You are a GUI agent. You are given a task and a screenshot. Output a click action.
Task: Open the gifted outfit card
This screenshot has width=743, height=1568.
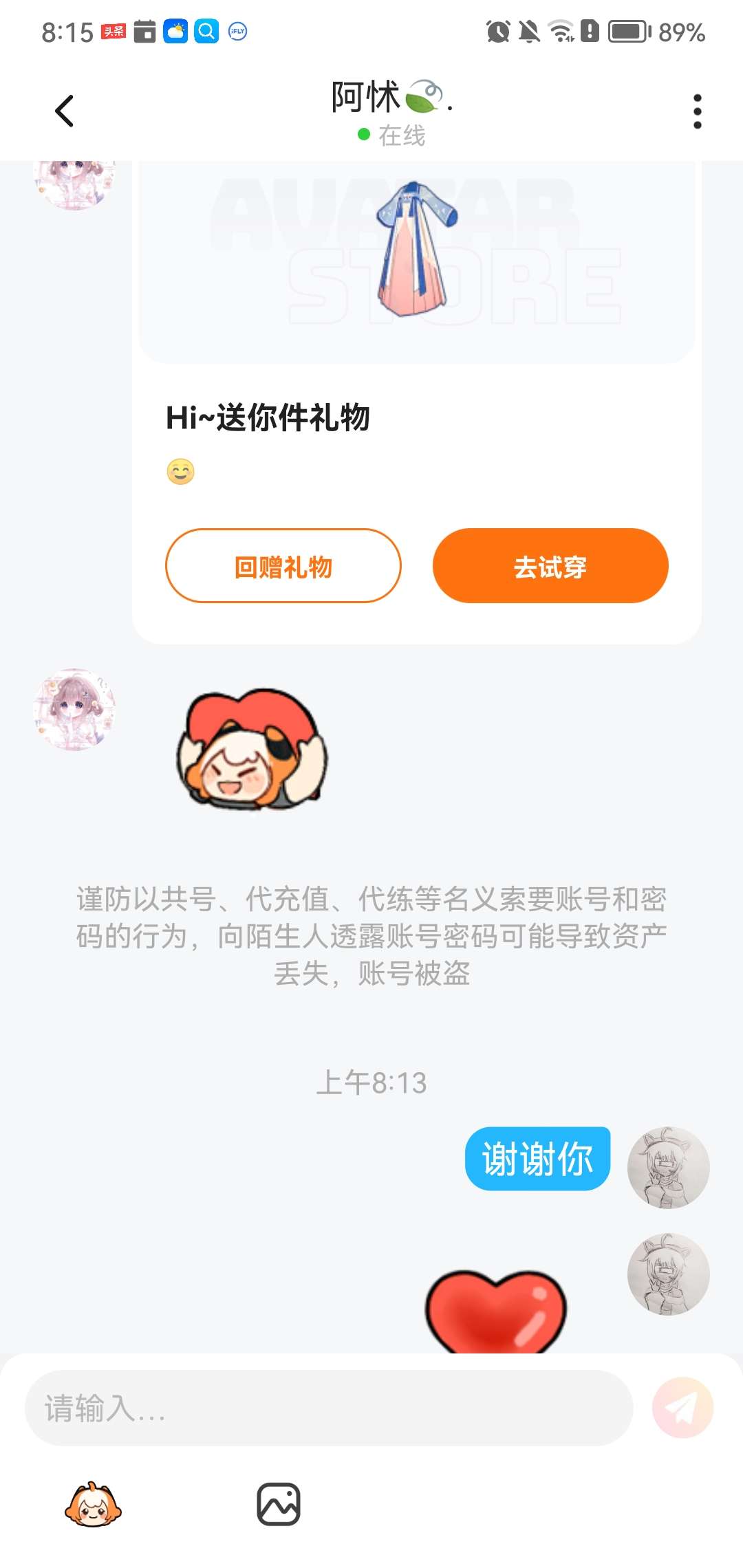417,261
